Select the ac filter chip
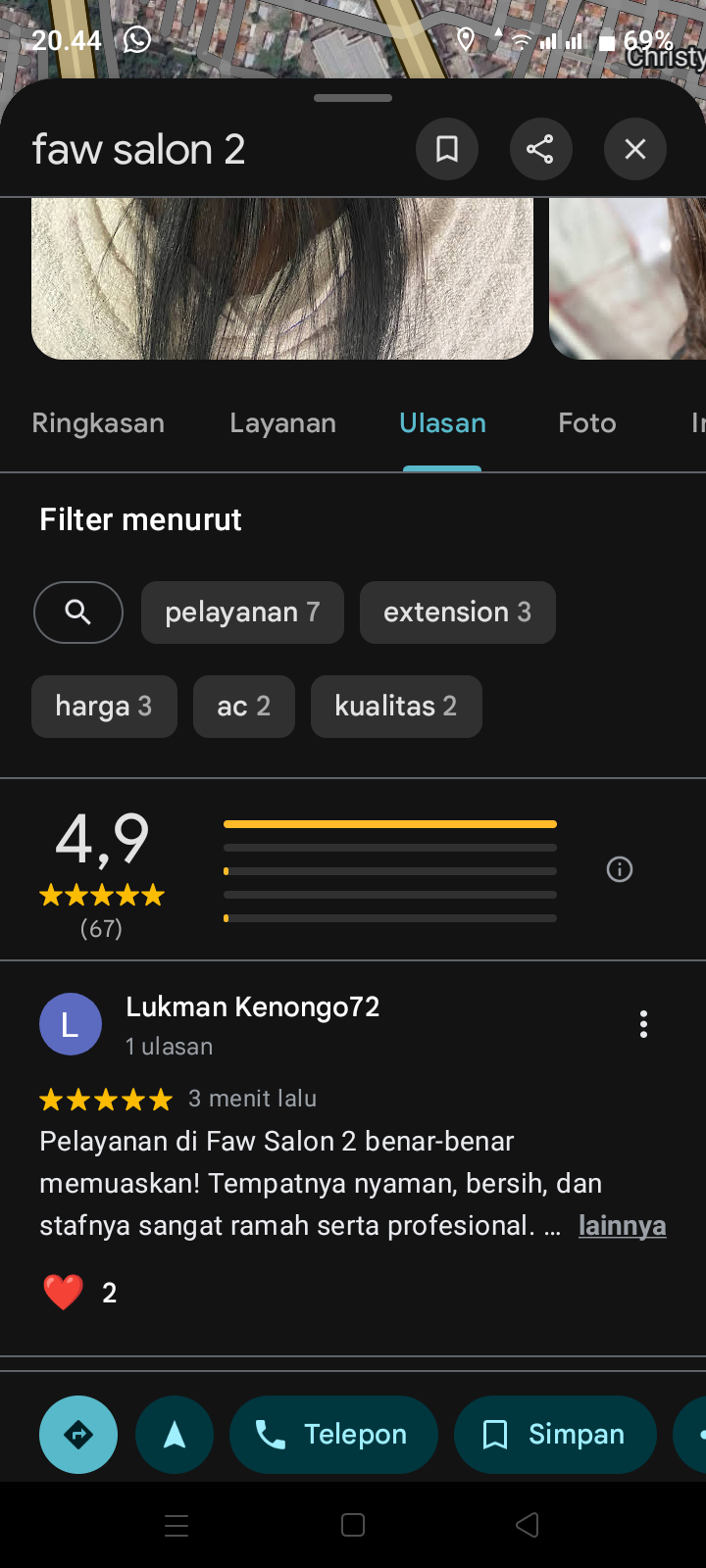Screen dimensions: 706x1568 click(244, 707)
